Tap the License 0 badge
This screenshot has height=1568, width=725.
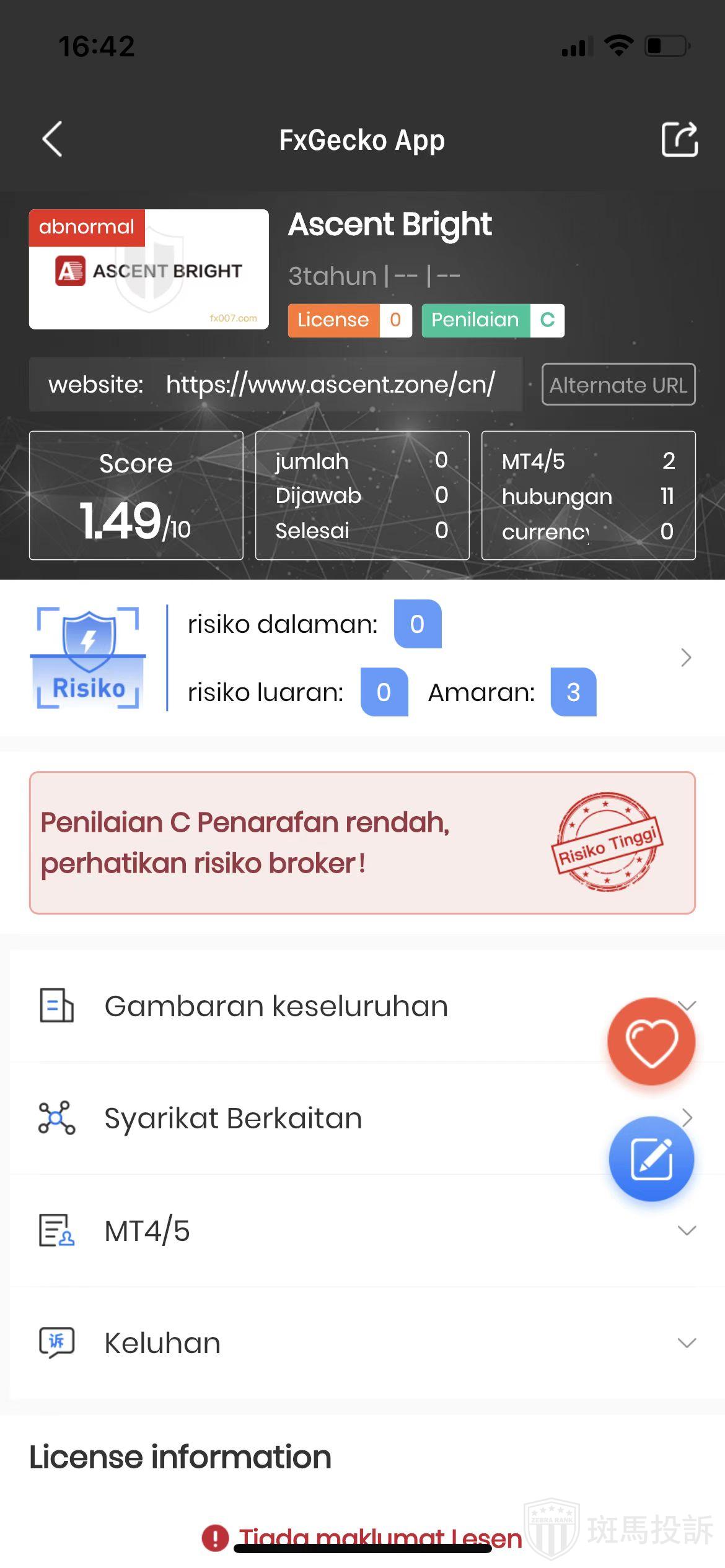coord(349,320)
